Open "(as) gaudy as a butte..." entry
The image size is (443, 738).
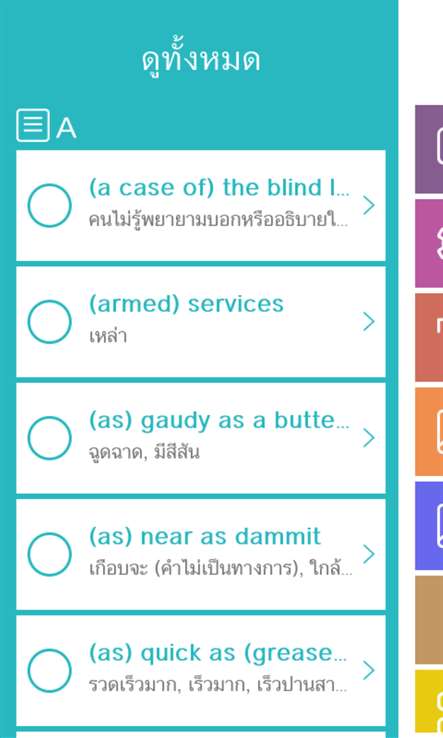pos(201,438)
